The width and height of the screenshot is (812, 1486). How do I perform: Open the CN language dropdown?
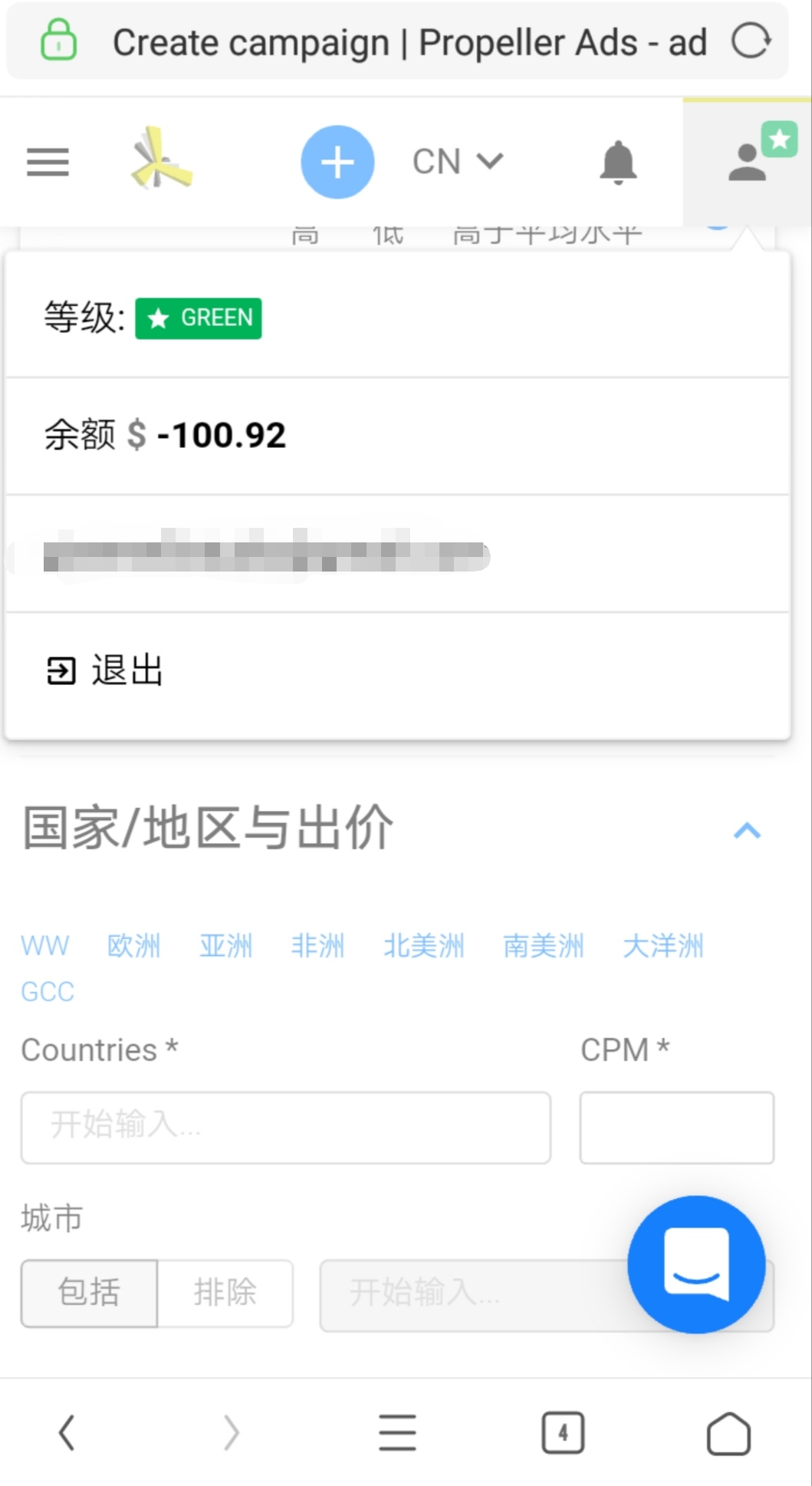click(x=458, y=162)
